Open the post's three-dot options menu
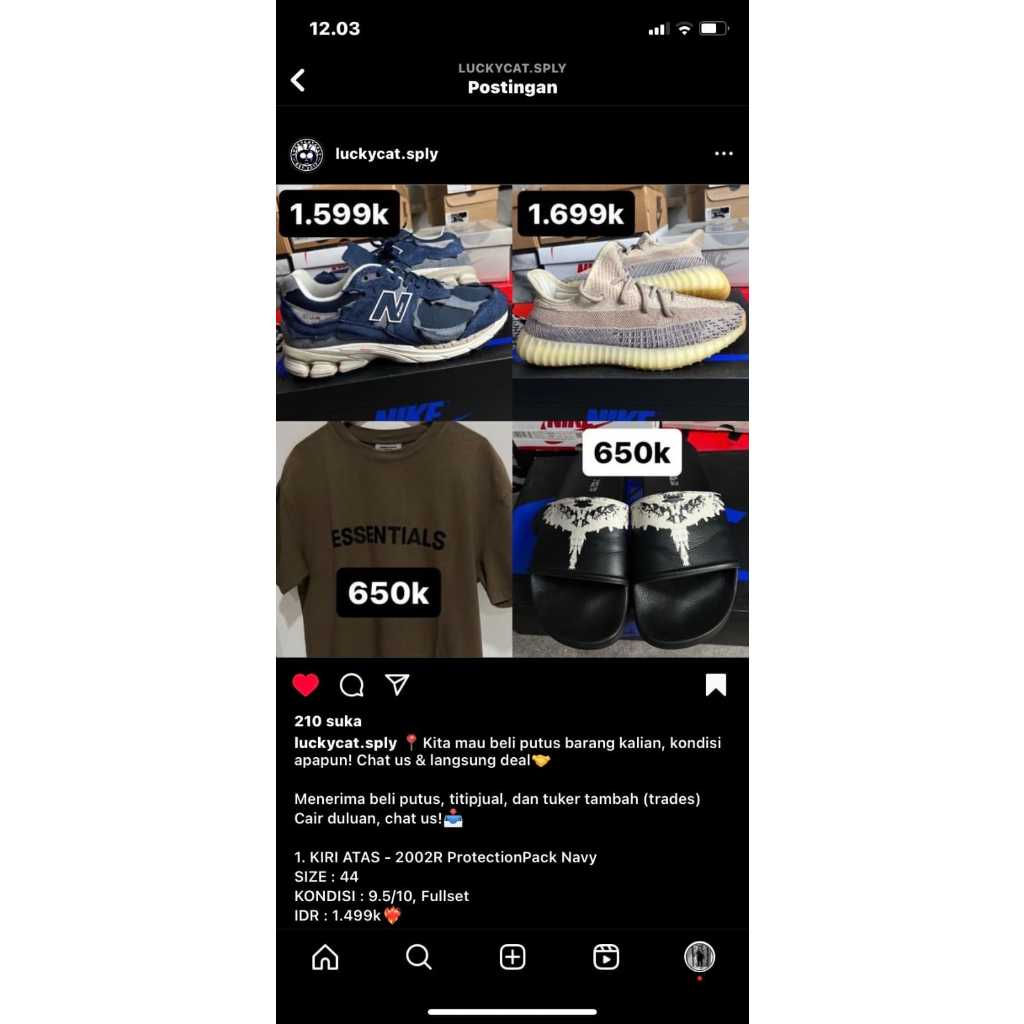Viewport: 1024px width, 1024px height. (x=724, y=154)
